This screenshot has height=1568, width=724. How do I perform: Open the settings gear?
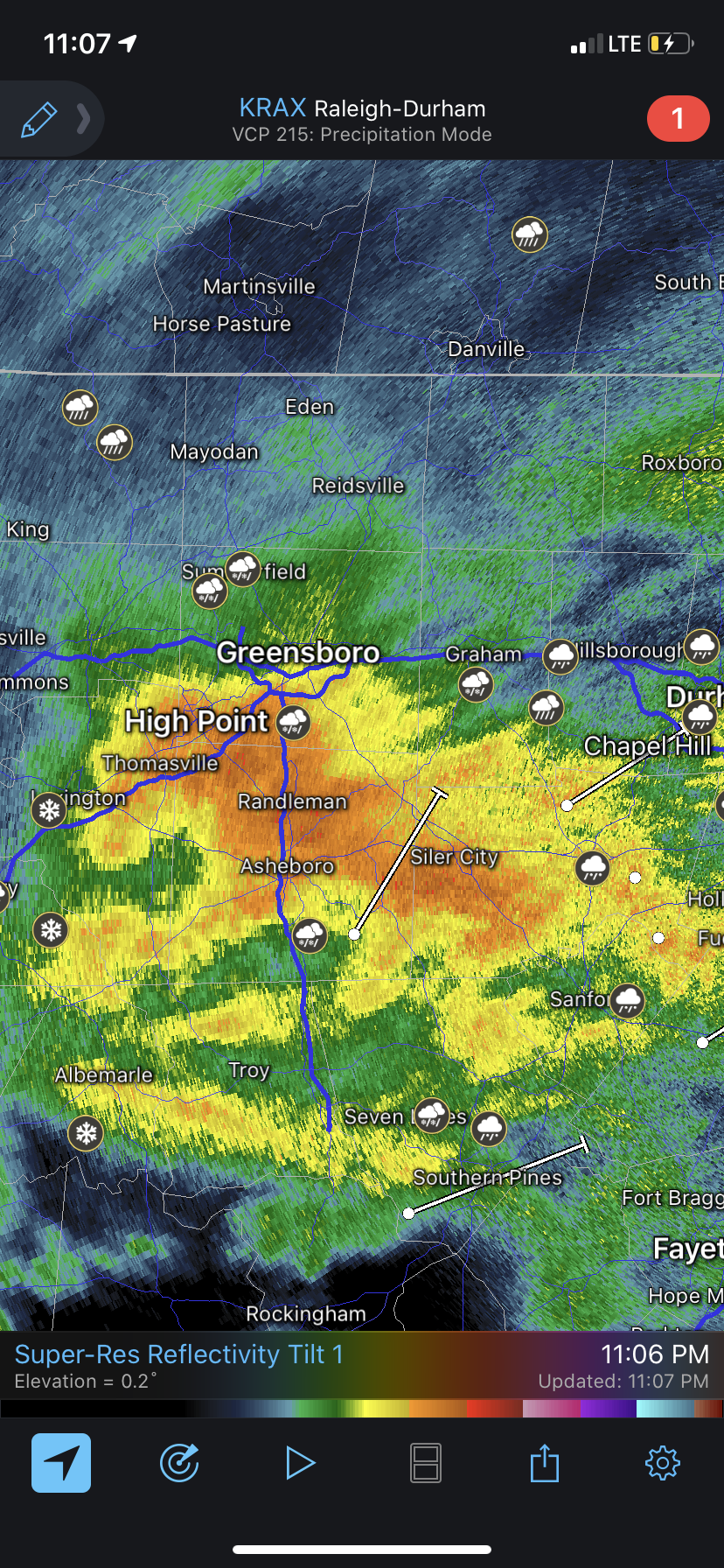(662, 1462)
